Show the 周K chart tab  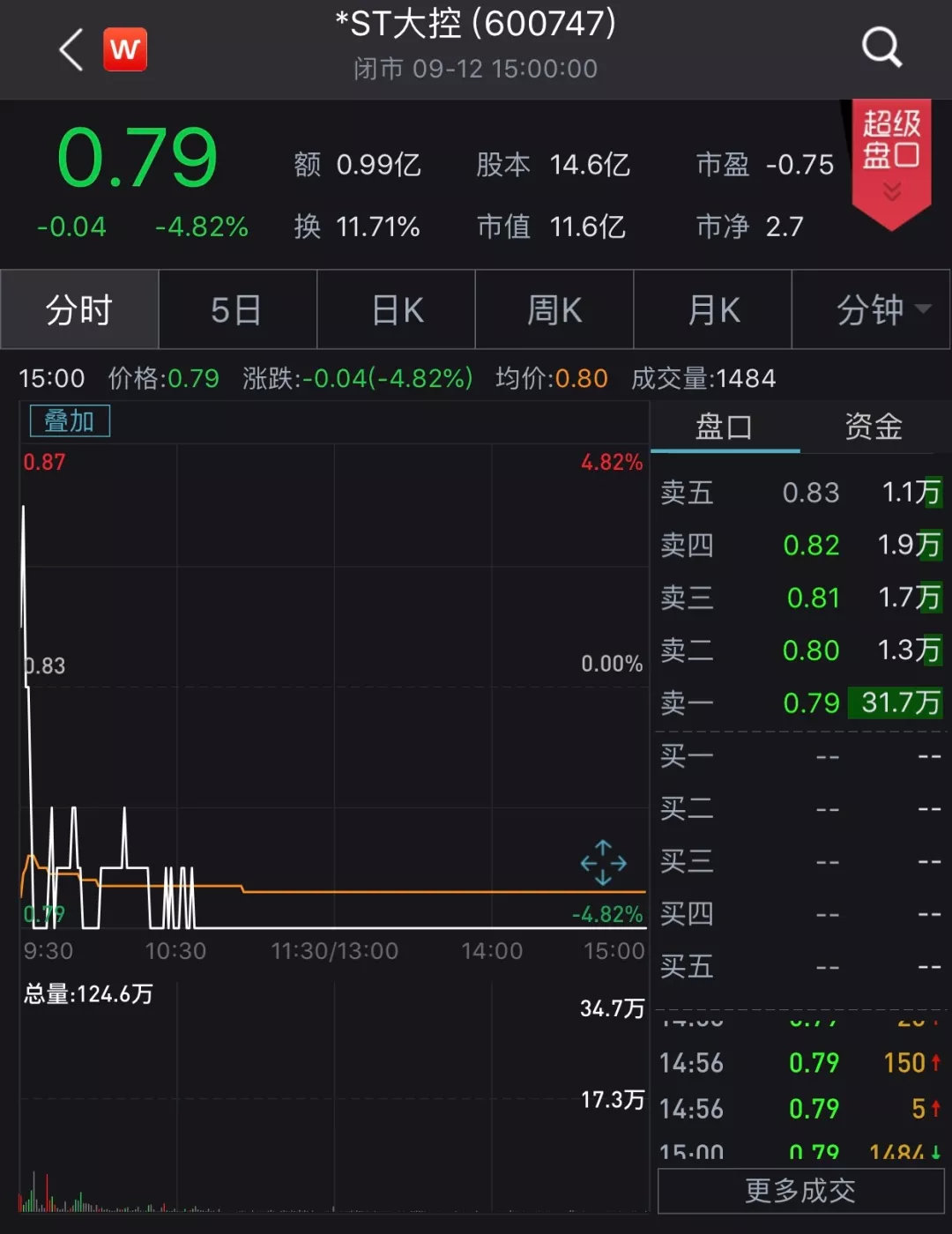[x=554, y=310]
